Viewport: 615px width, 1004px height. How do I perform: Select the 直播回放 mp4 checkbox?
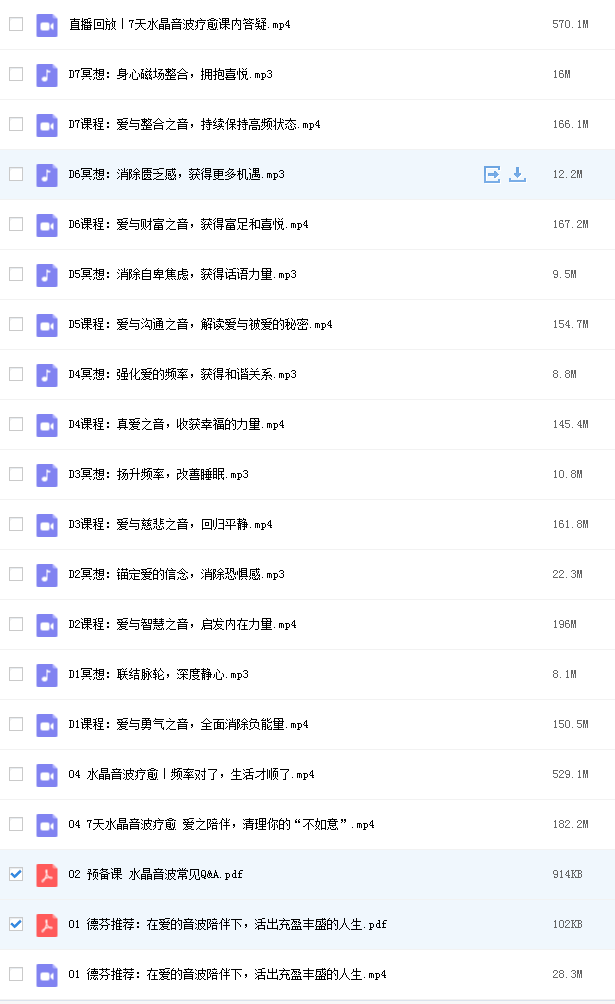pyautogui.click(x=16, y=24)
